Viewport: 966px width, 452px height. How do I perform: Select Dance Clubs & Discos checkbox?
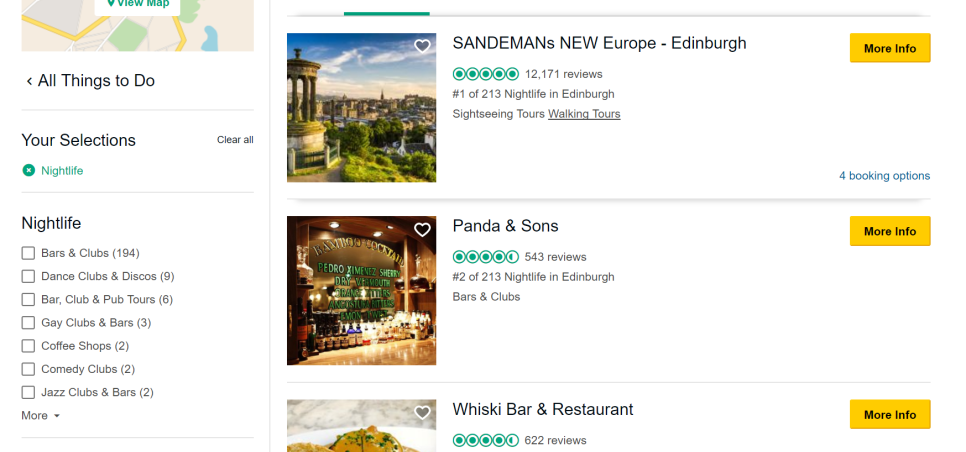28,276
